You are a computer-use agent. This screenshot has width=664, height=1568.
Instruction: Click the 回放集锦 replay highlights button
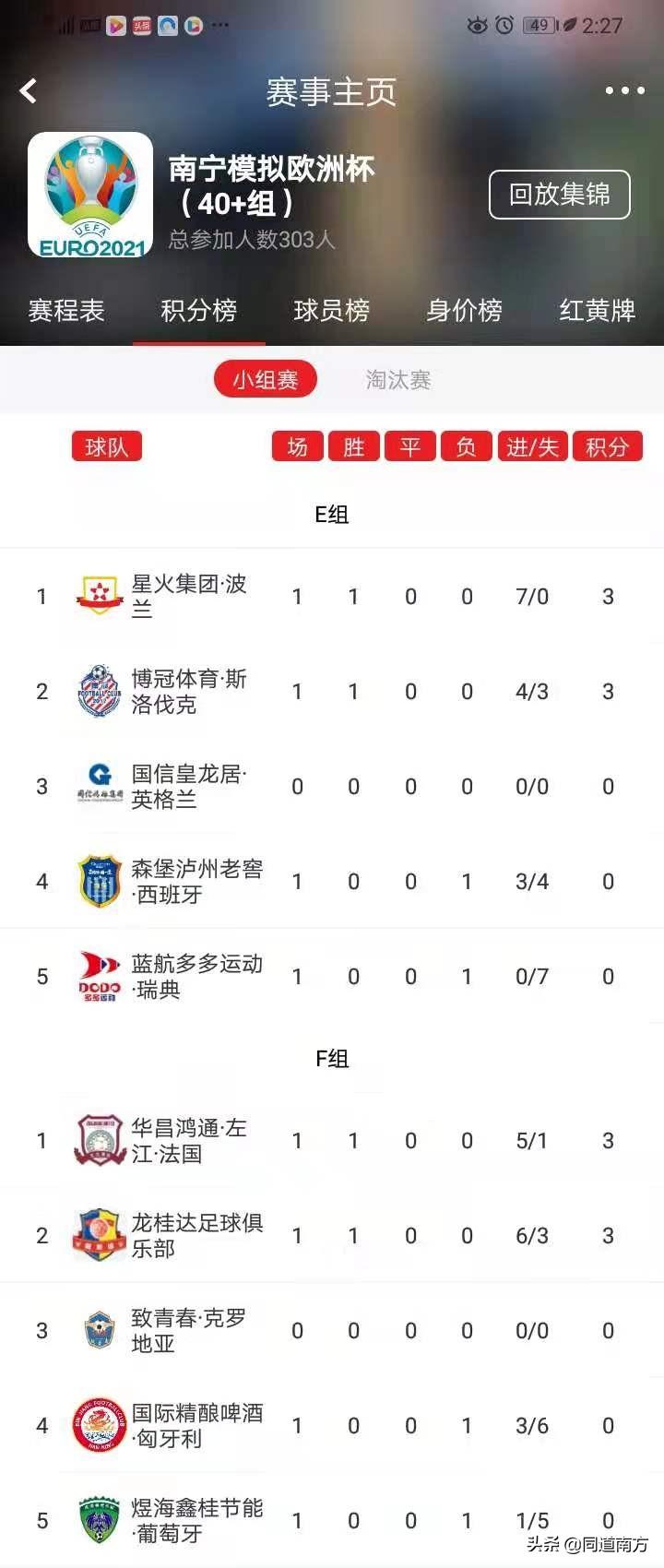click(x=561, y=195)
